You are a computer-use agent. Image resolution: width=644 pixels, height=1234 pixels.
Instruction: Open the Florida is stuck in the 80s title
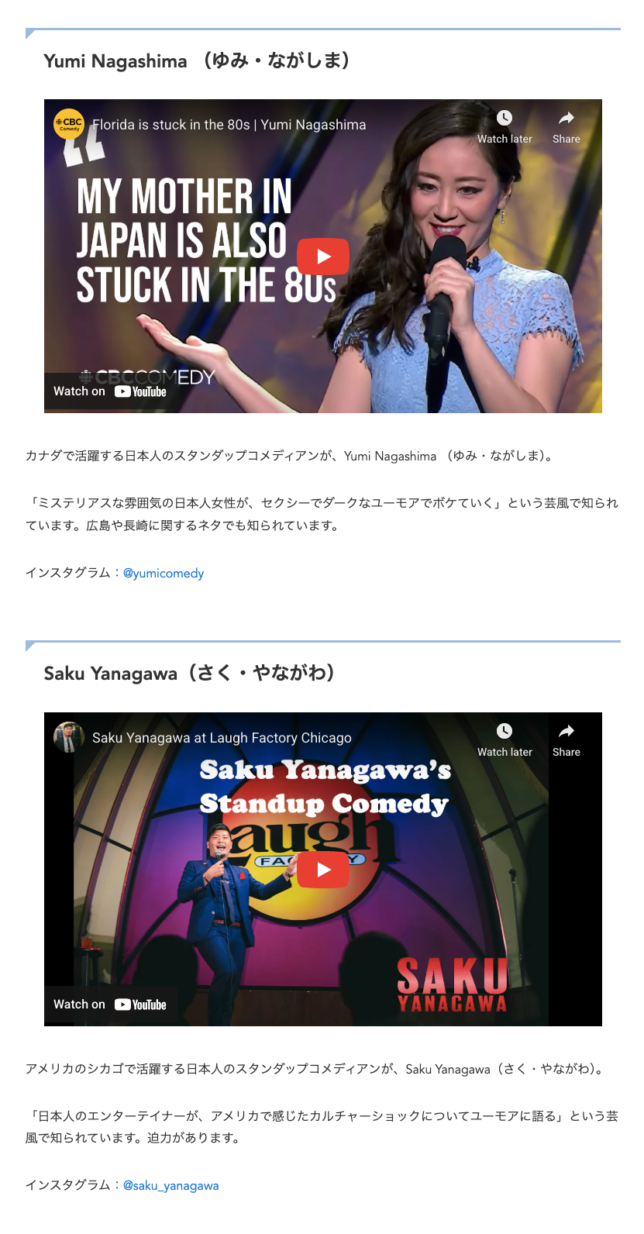click(x=229, y=125)
